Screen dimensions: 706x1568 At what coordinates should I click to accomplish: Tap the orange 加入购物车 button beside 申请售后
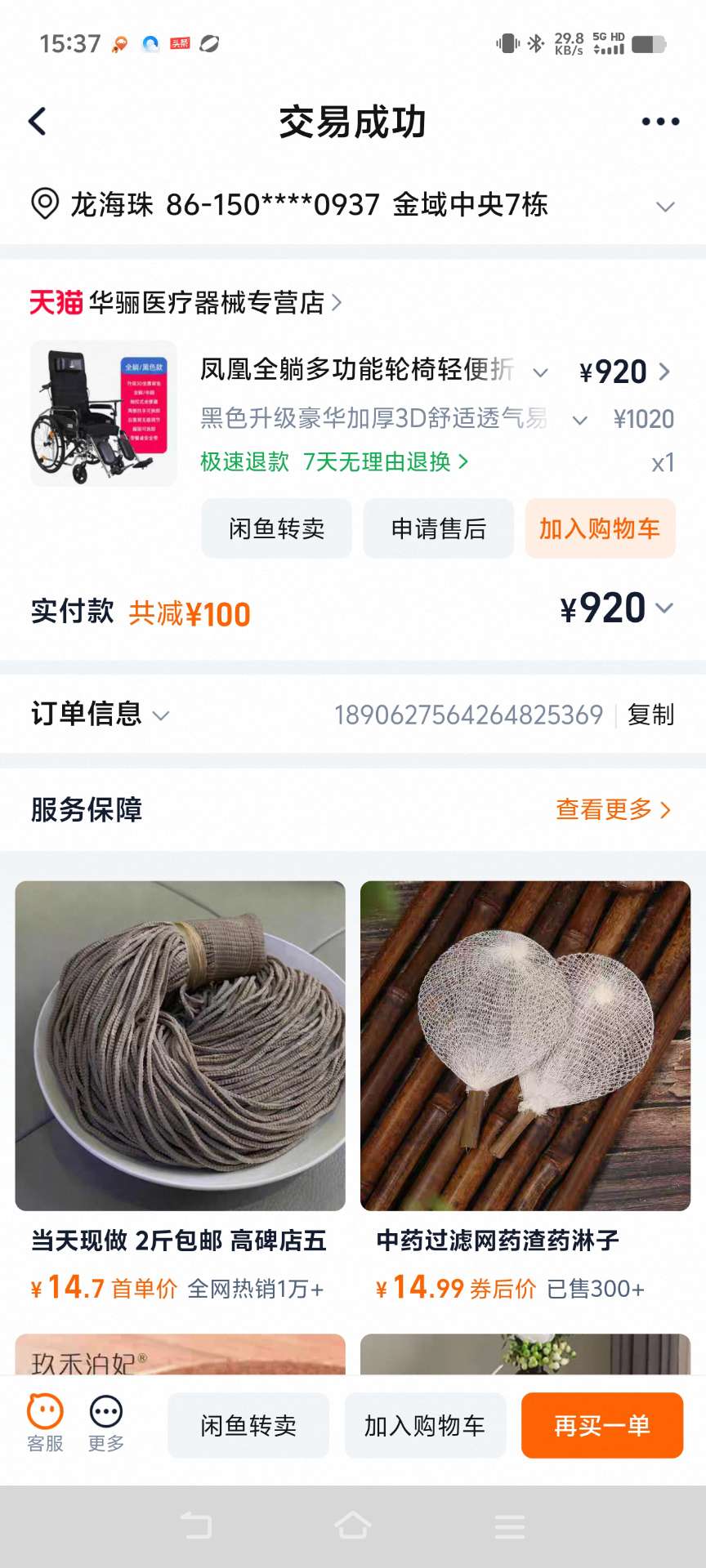click(x=600, y=529)
